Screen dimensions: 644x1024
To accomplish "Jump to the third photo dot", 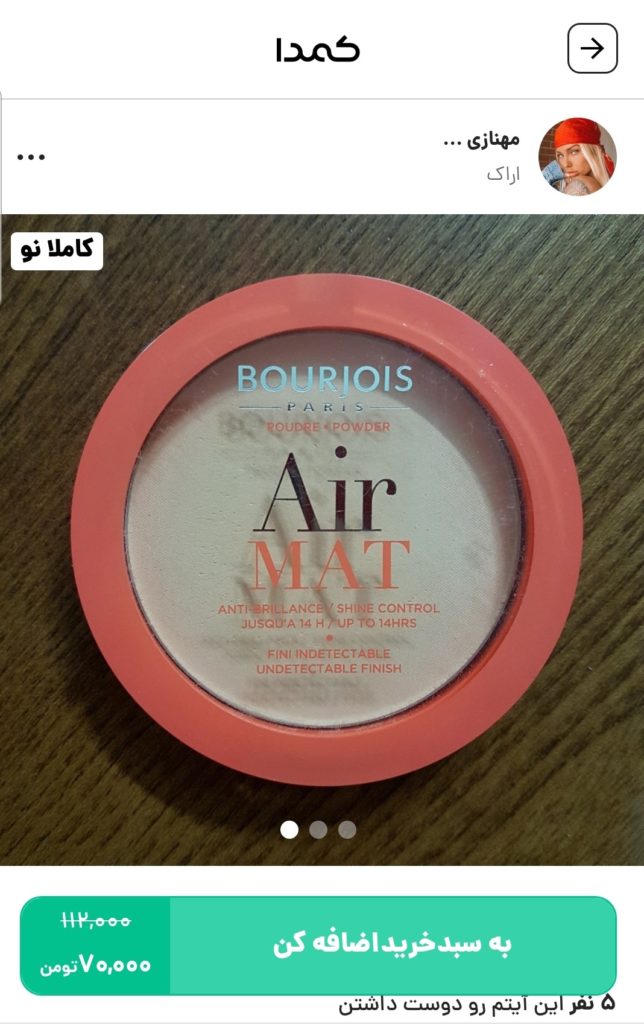I will click(x=347, y=829).
